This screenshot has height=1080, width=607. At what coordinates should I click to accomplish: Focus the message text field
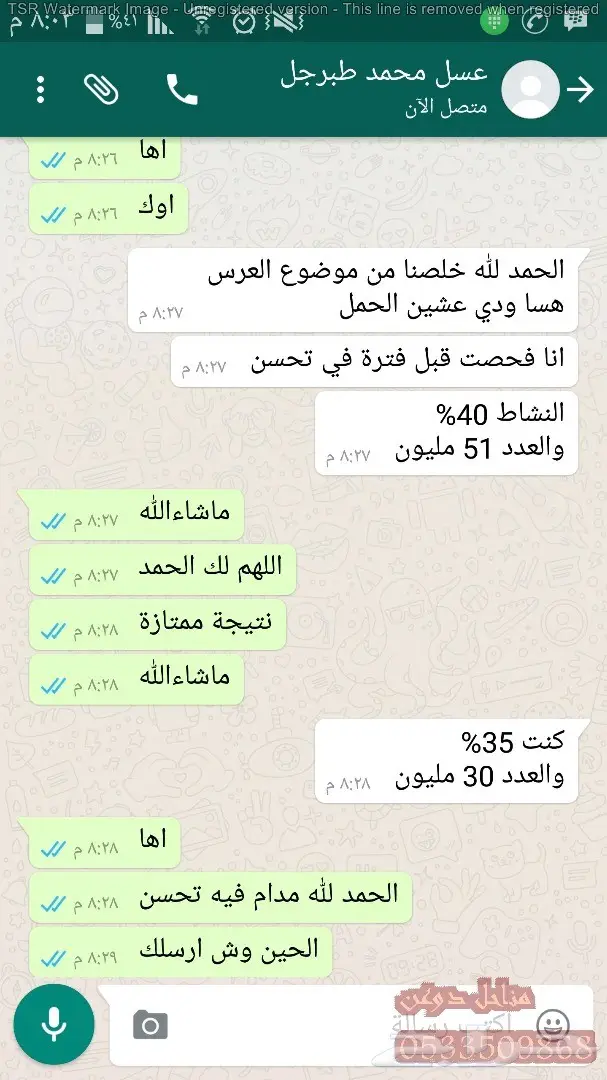pyautogui.click(x=350, y=1024)
